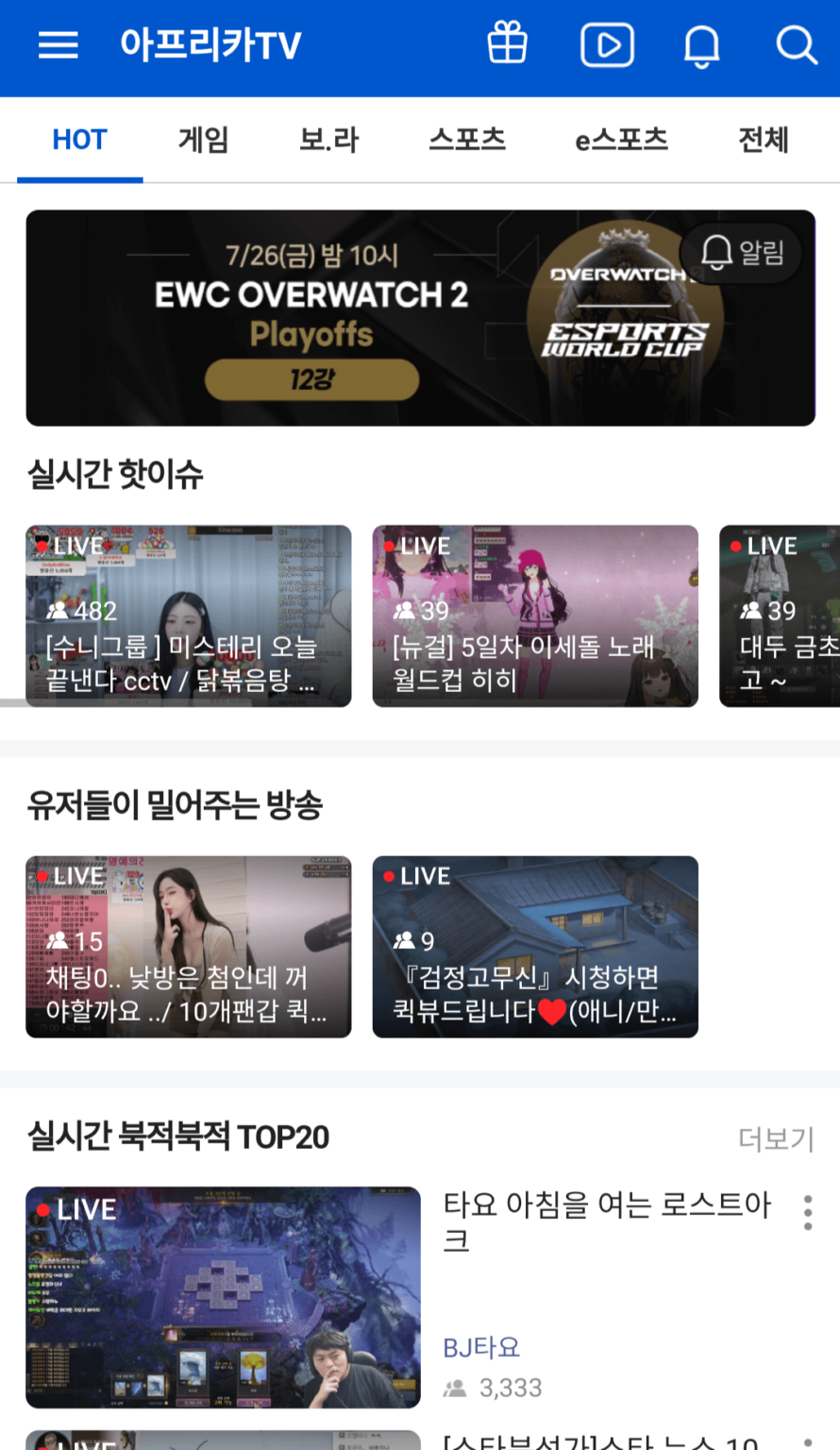
Task: Go to the 스포츠 tab
Action: (x=467, y=140)
